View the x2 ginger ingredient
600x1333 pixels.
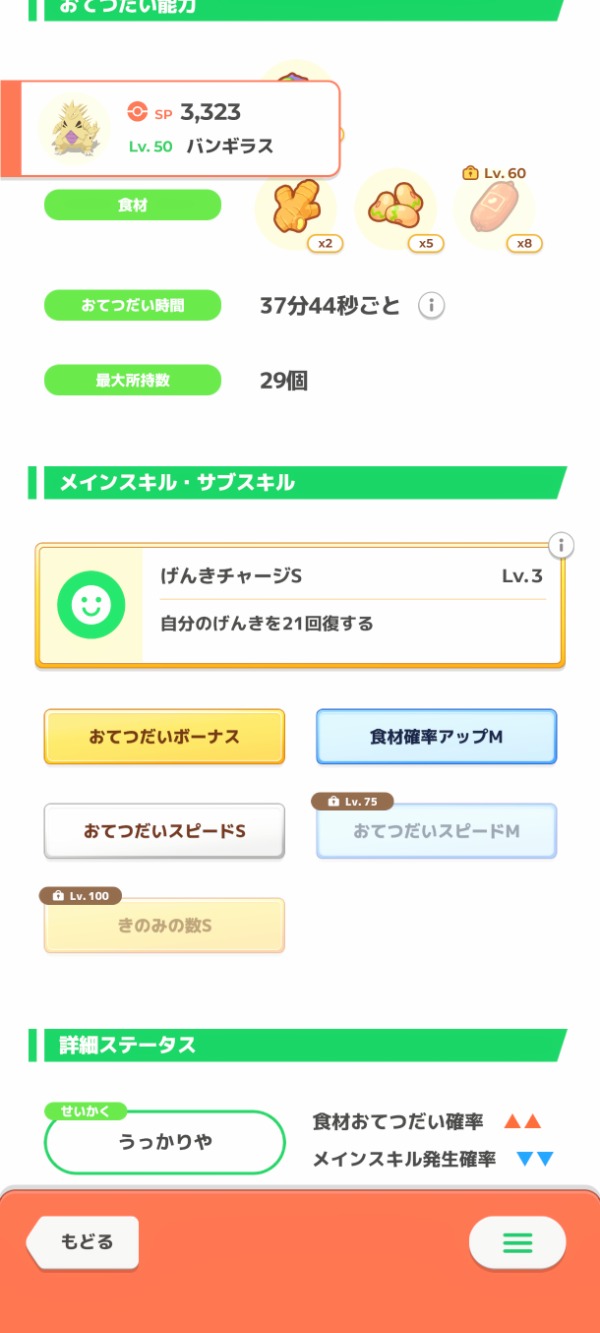(296, 210)
